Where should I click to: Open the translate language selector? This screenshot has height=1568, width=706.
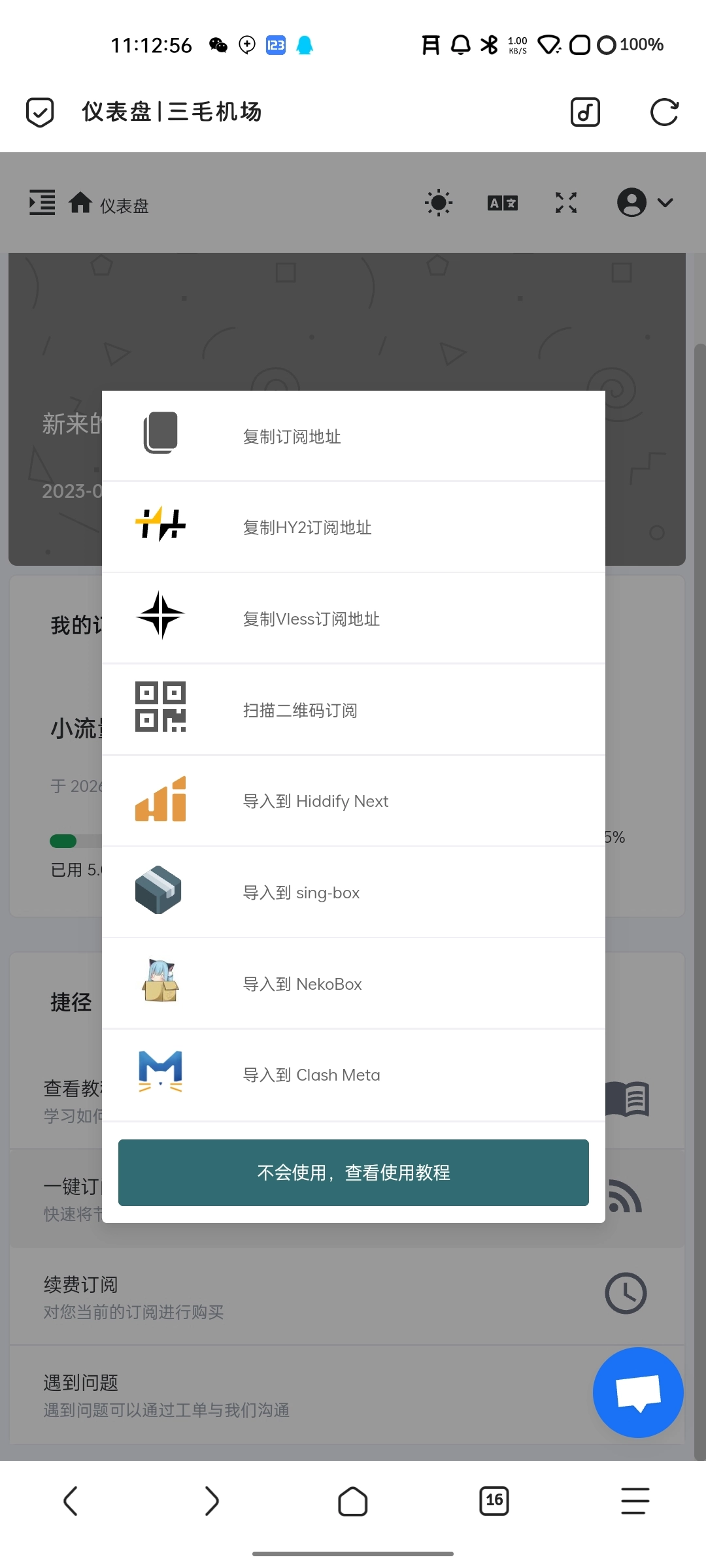[502, 203]
